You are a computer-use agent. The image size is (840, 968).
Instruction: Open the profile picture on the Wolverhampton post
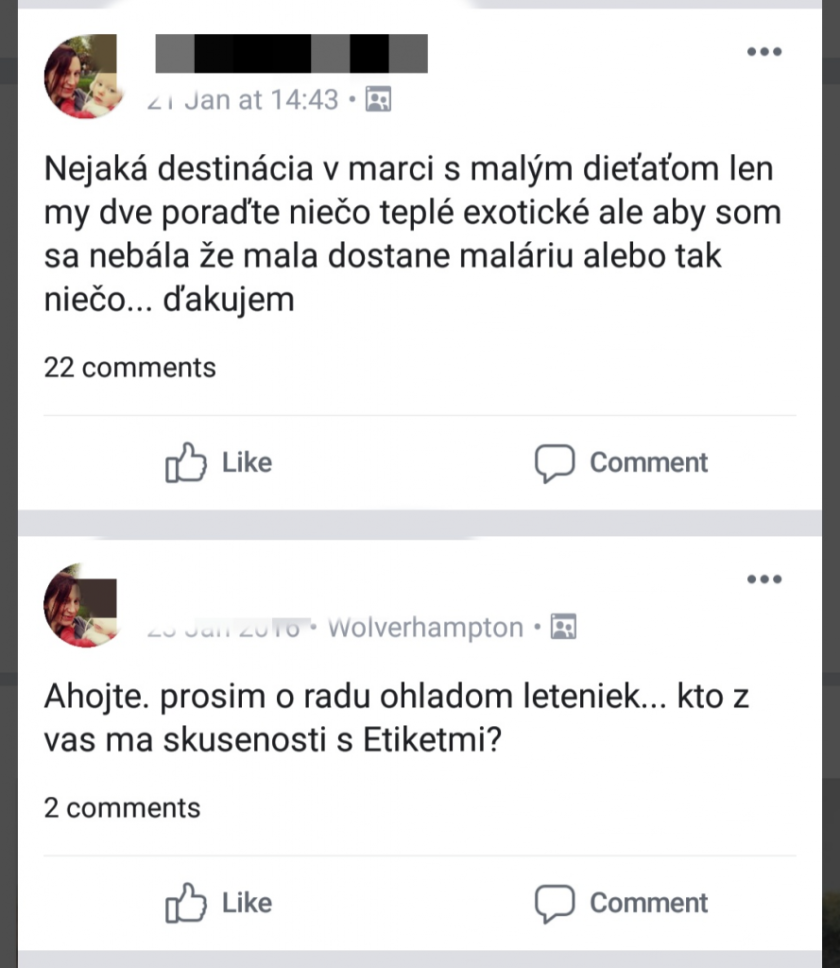click(x=81, y=605)
